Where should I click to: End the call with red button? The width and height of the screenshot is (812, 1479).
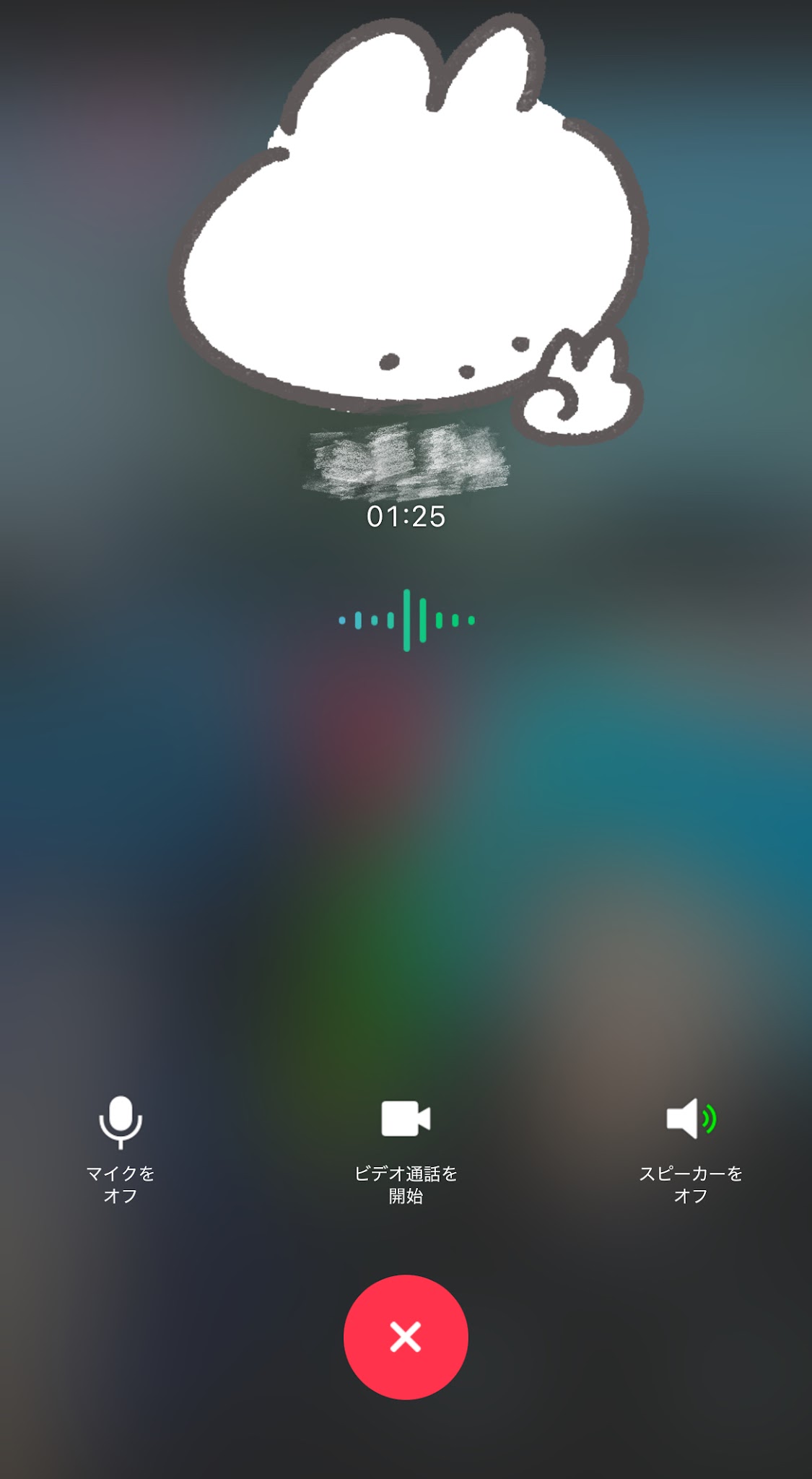pos(406,1337)
